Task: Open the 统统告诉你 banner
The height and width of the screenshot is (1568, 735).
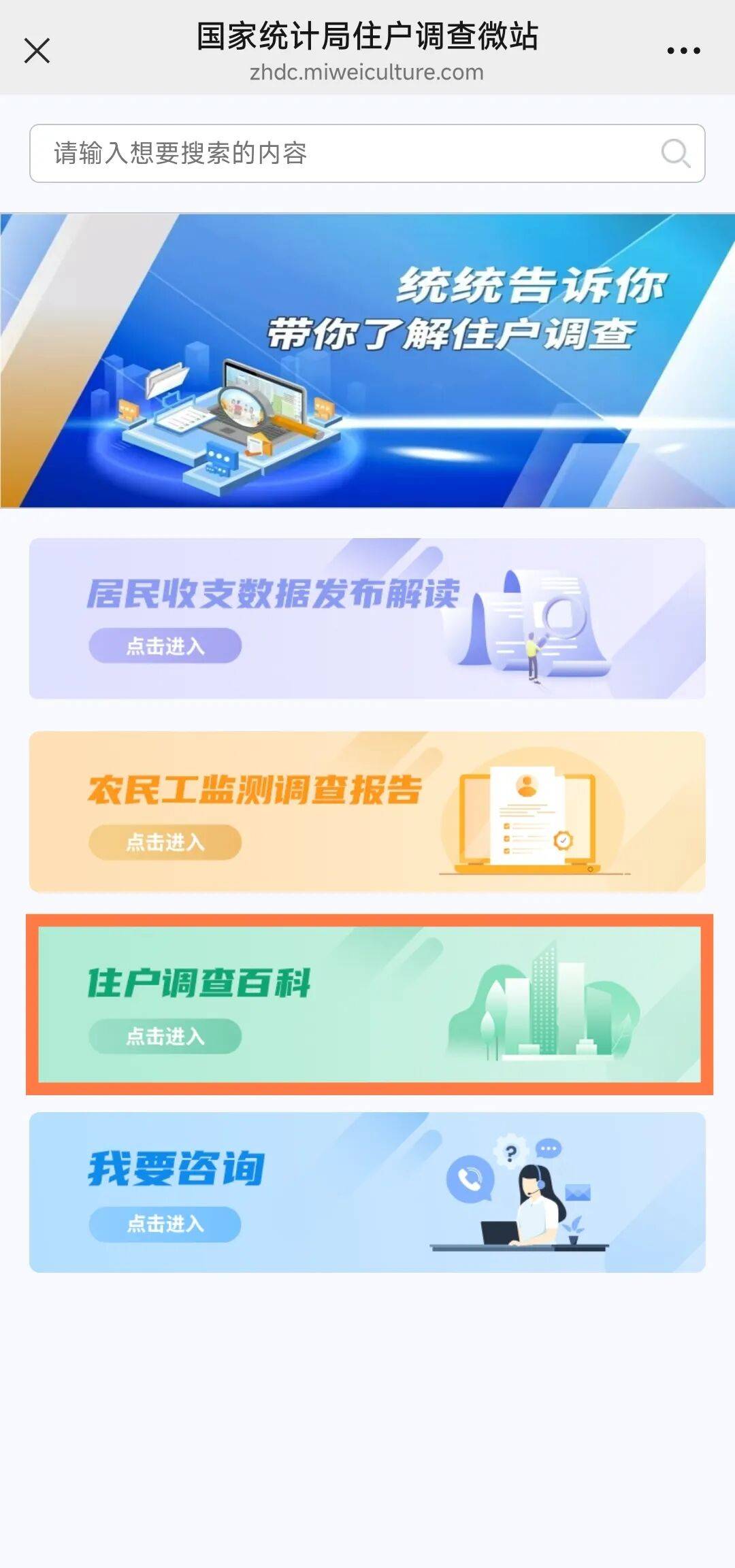Action: coord(367,361)
